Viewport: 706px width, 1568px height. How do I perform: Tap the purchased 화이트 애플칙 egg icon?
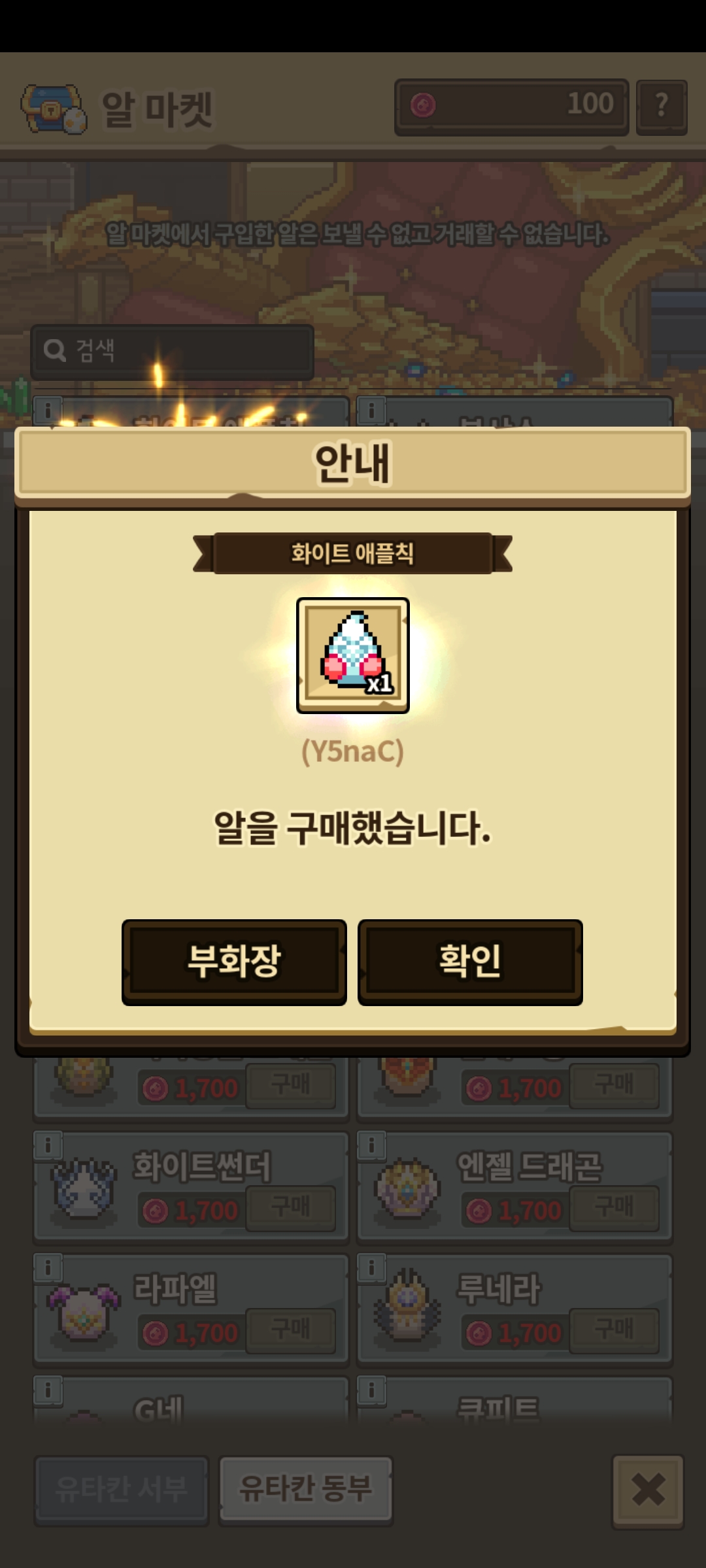[x=353, y=655]
